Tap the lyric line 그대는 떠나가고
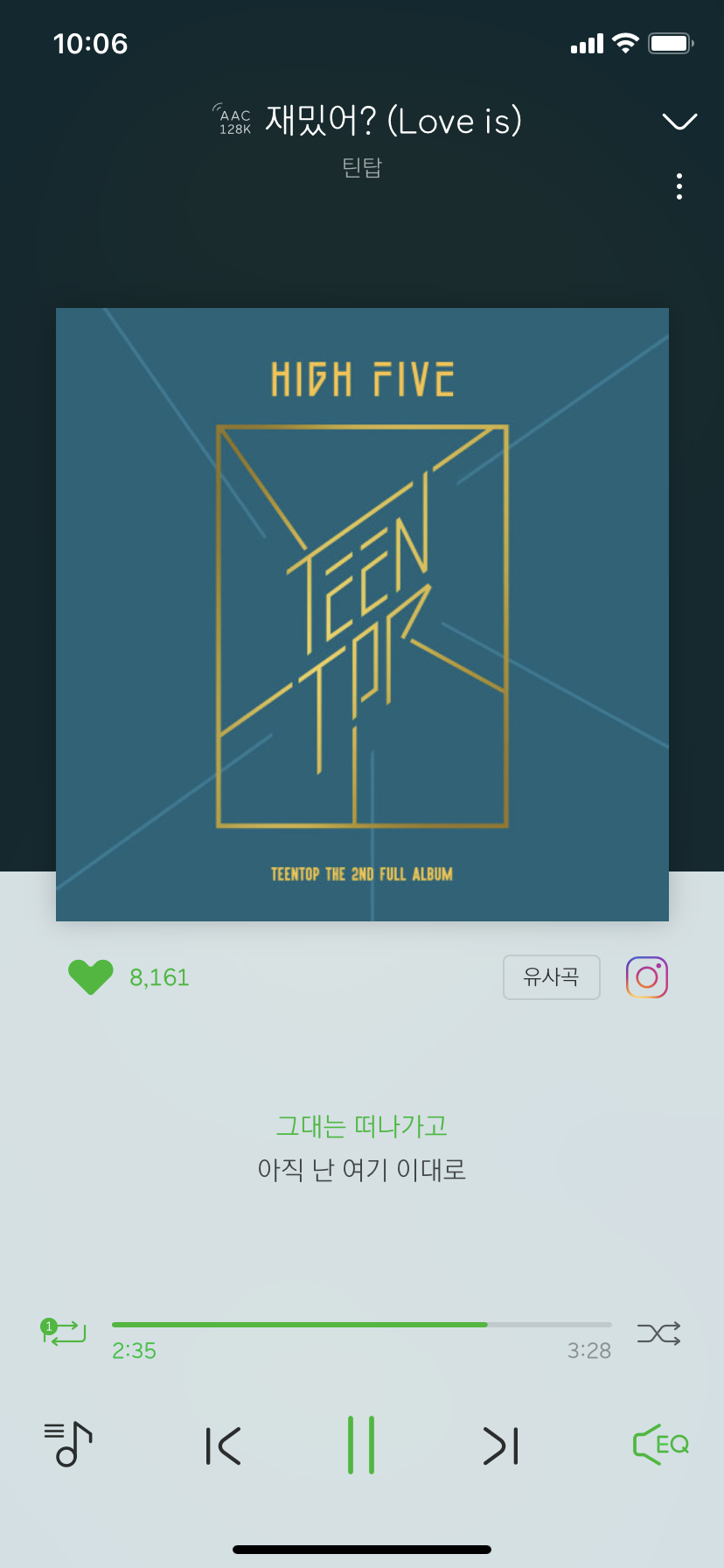Screen dimensions: 724x1568 point(362,1126)
